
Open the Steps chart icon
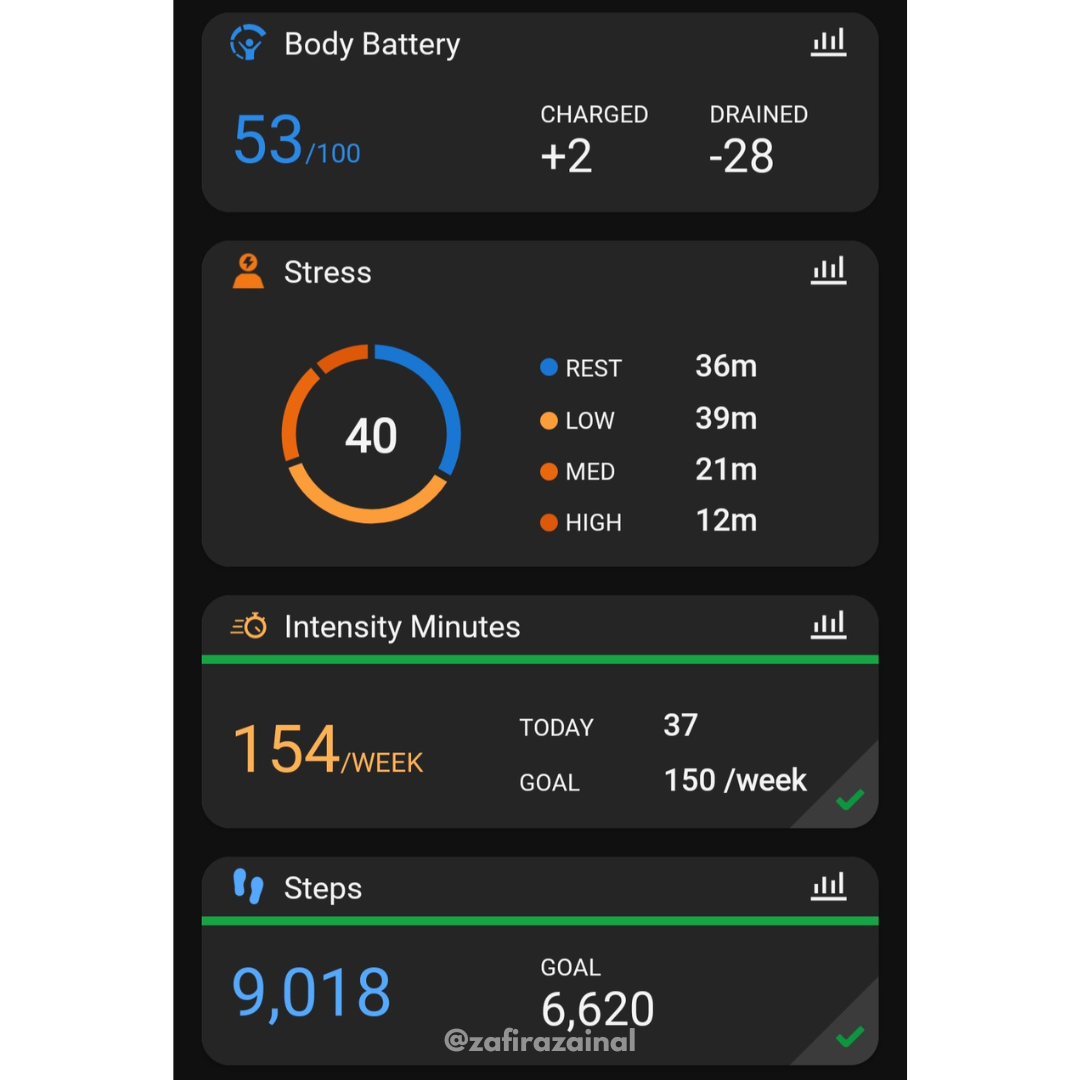(x=828, y=887)
